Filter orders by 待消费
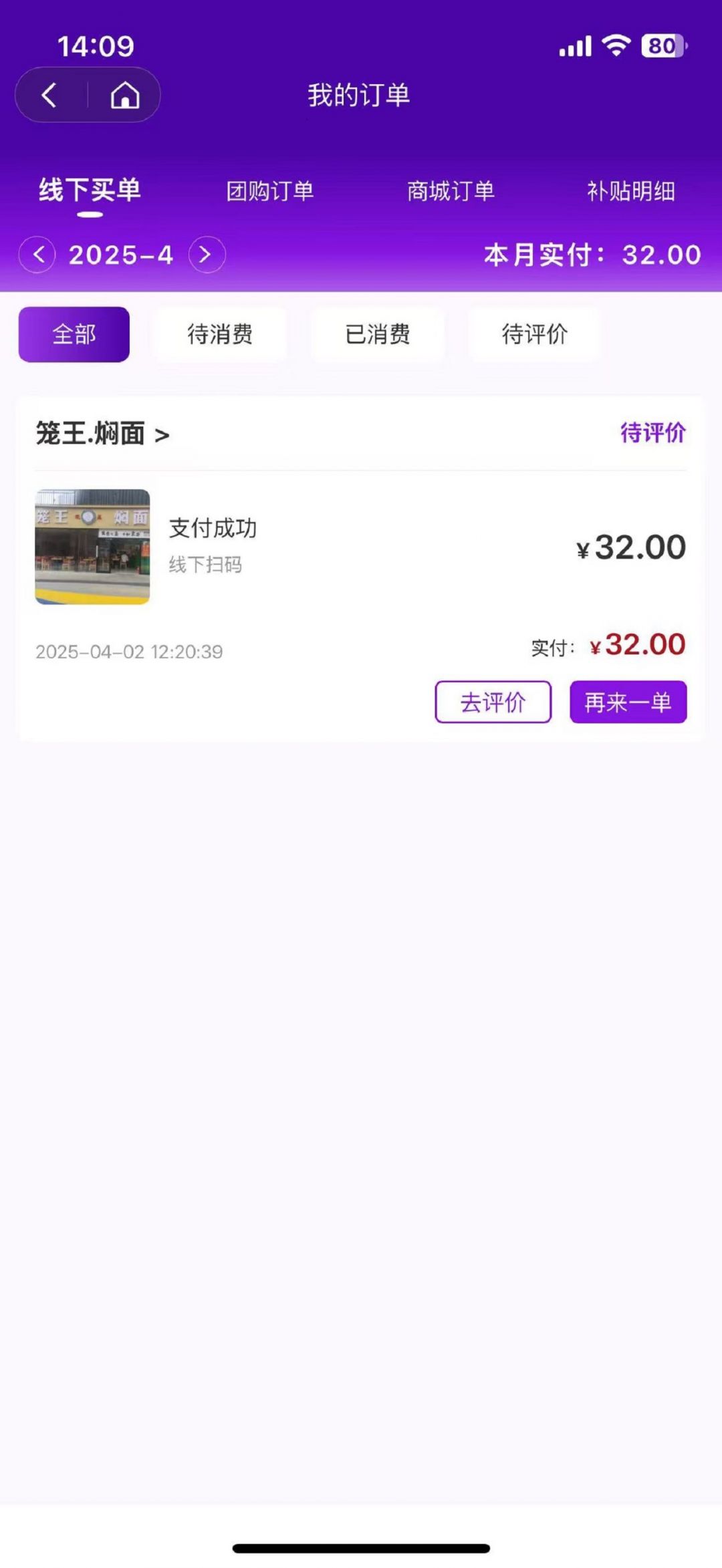Viewport: 722px width, 1568px height. point(220,334)
